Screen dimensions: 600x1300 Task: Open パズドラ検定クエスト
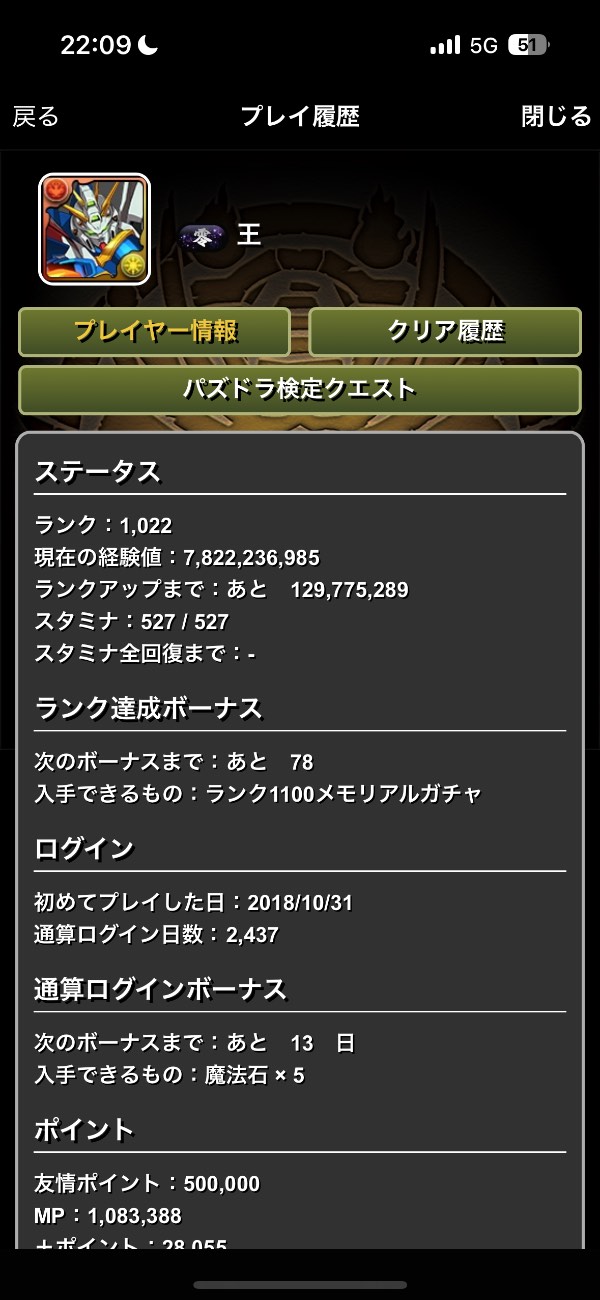coord(299,389)
